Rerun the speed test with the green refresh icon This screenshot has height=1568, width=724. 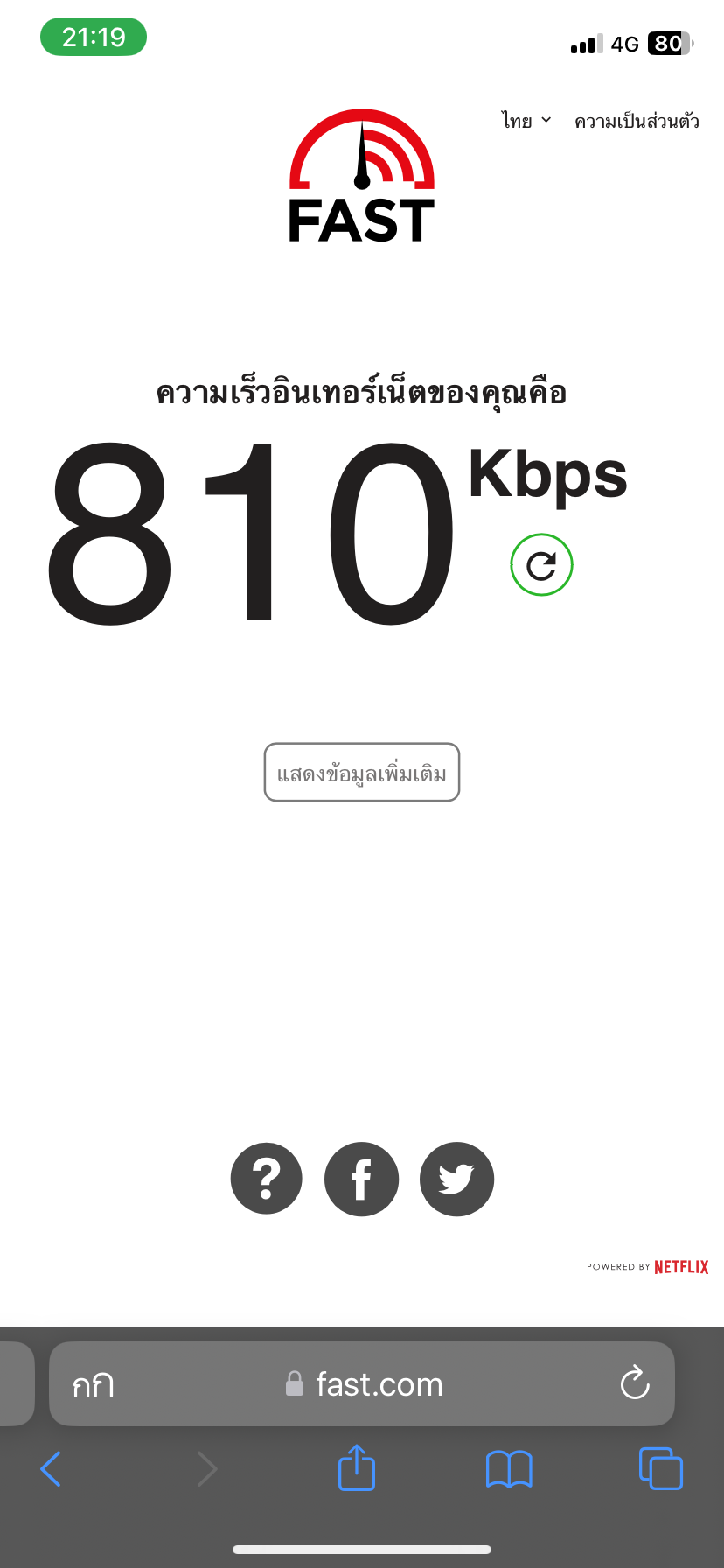tap(541, 565)
